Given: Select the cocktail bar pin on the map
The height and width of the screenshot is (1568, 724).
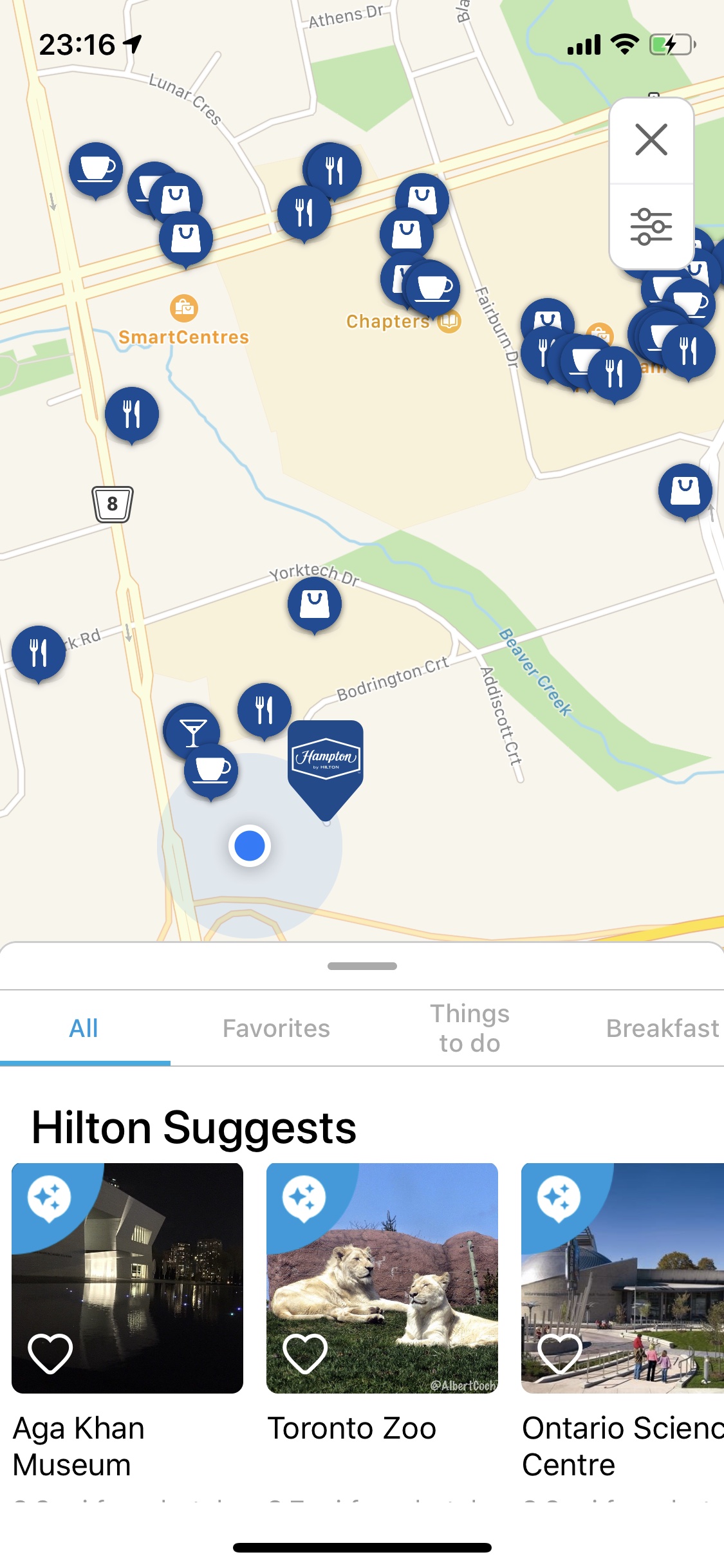Looking at the screenshot, I should (x=191, y=731).
